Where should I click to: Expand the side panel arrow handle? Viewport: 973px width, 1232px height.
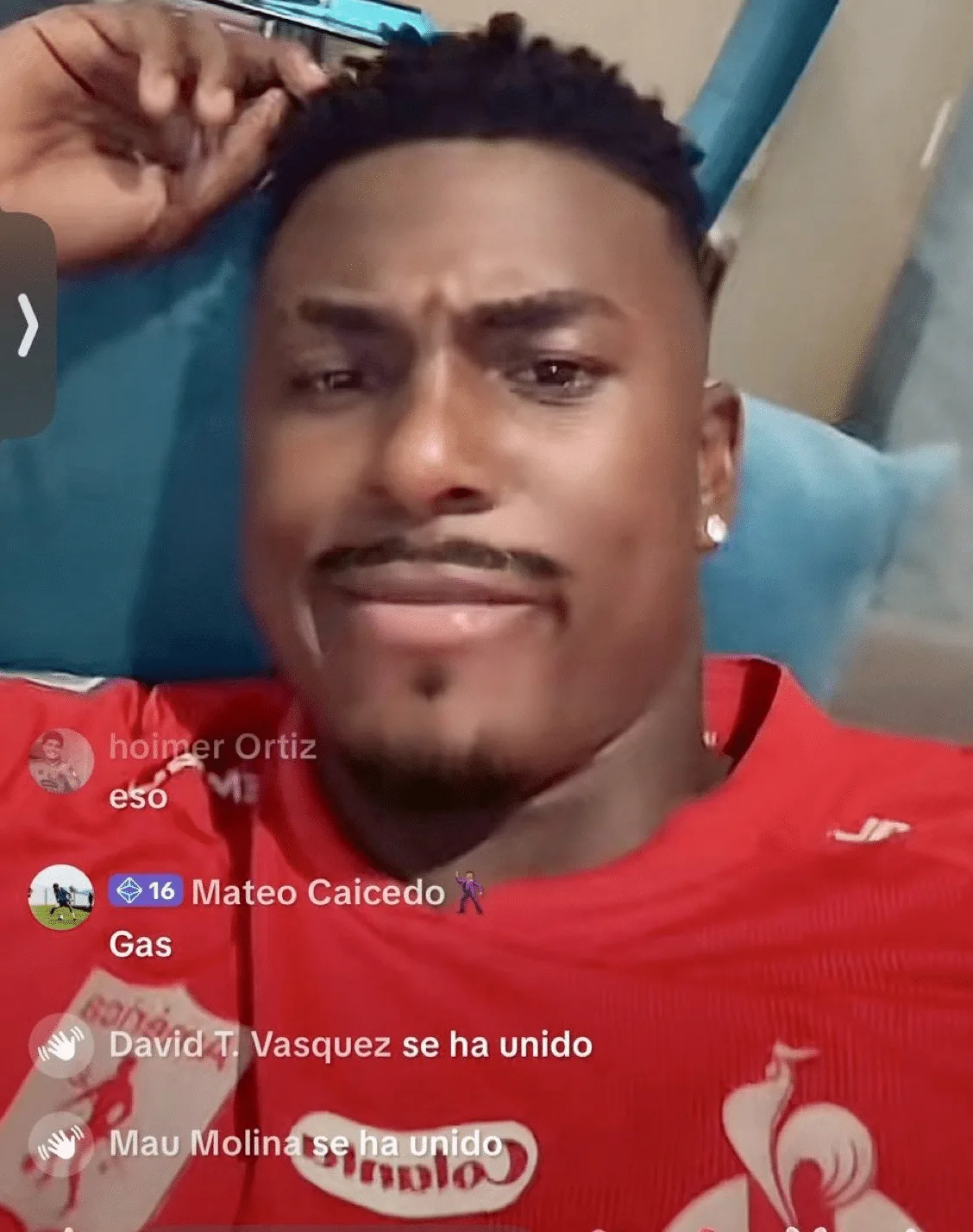pos(28,325)
